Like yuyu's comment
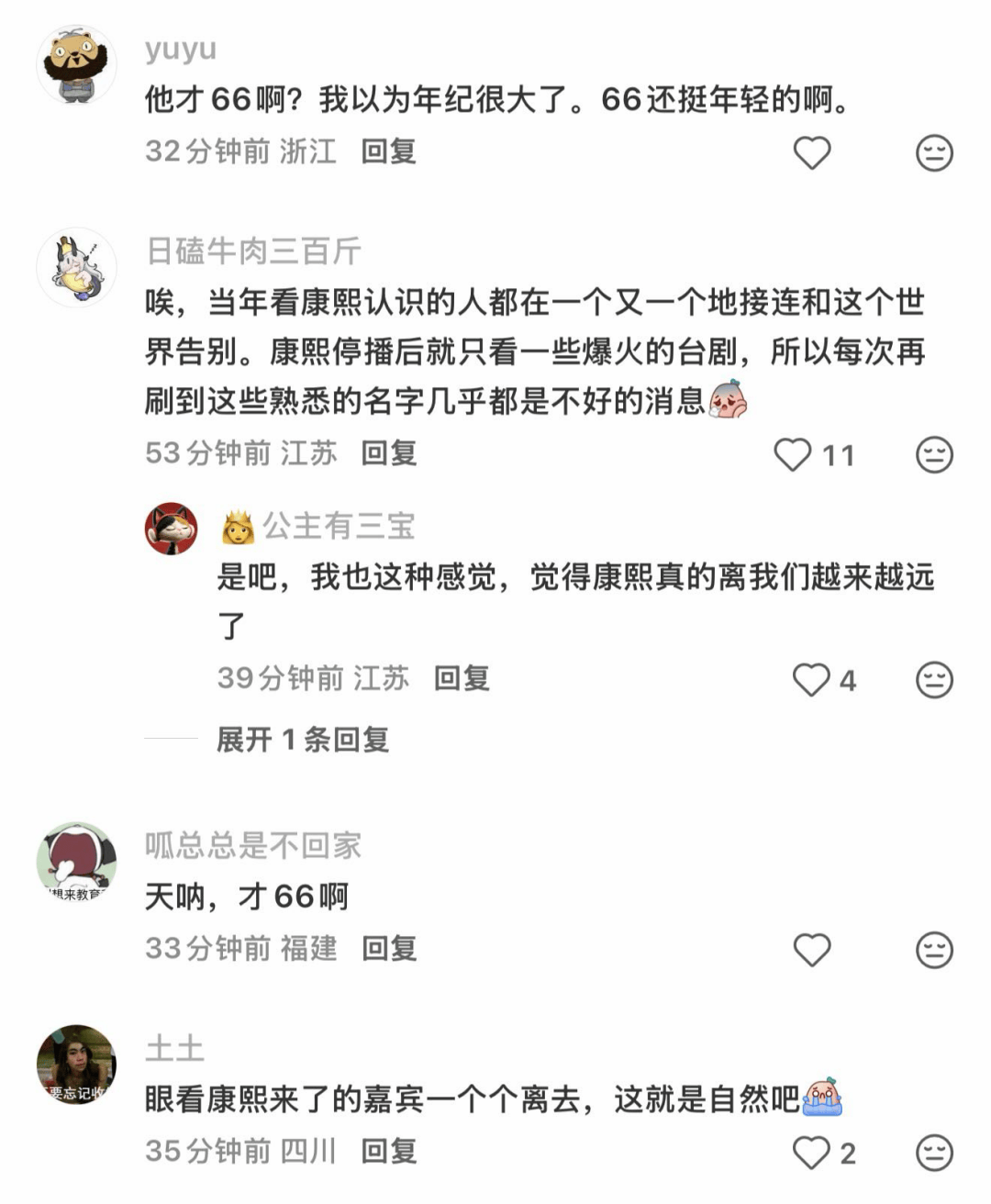The image size is (991, 1204). pos(811,152)
